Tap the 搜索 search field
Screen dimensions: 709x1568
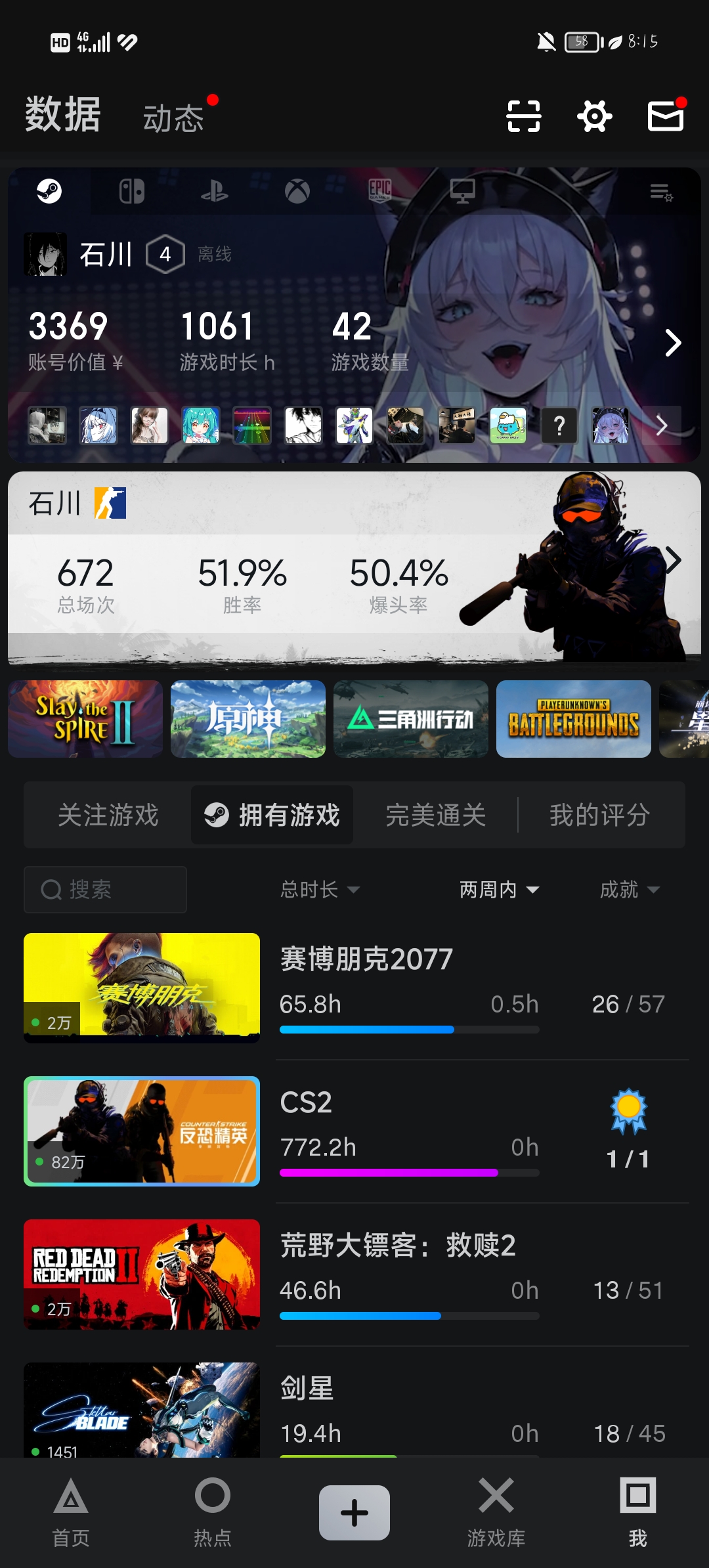pyautogui.click(x=105, y=890)
